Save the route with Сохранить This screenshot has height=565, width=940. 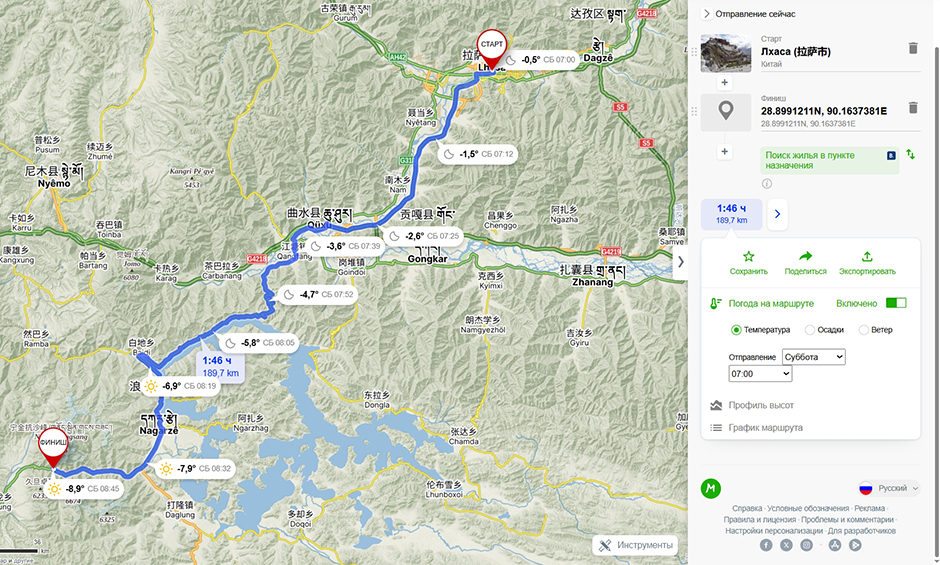pyautogui.click(x=748, y=262)
